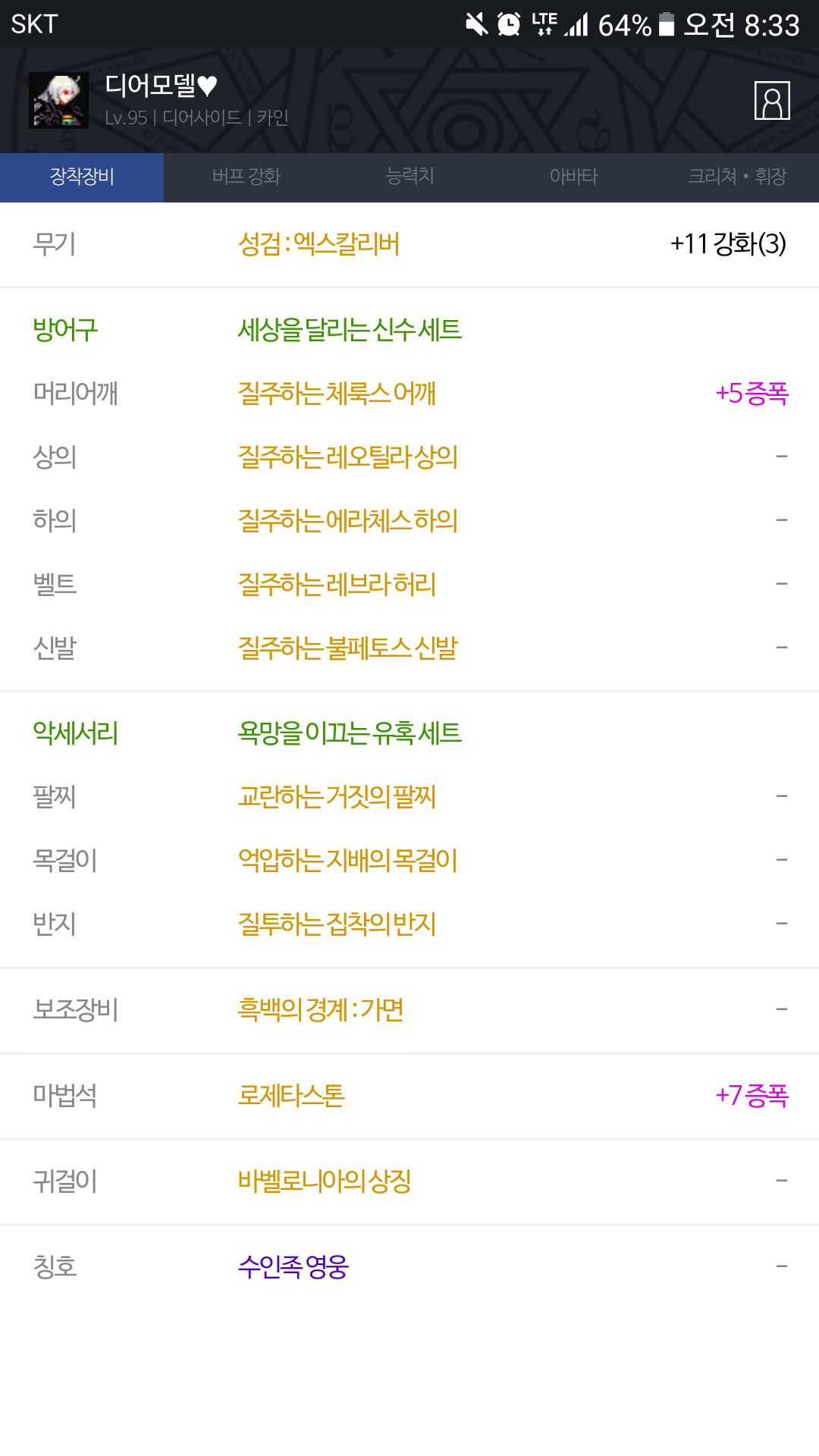
Task: Open the 수인족 영웅 title item
Action: (x=293, y=1267)
